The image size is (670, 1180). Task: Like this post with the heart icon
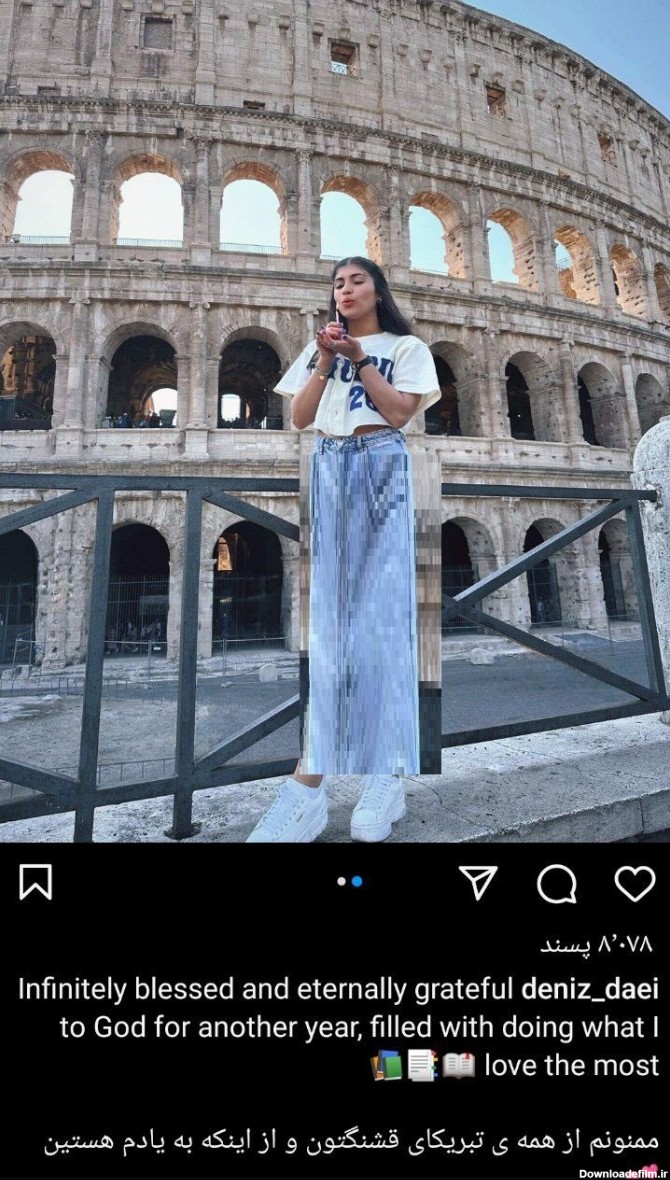pyautogui.click(x=635, y=883)
